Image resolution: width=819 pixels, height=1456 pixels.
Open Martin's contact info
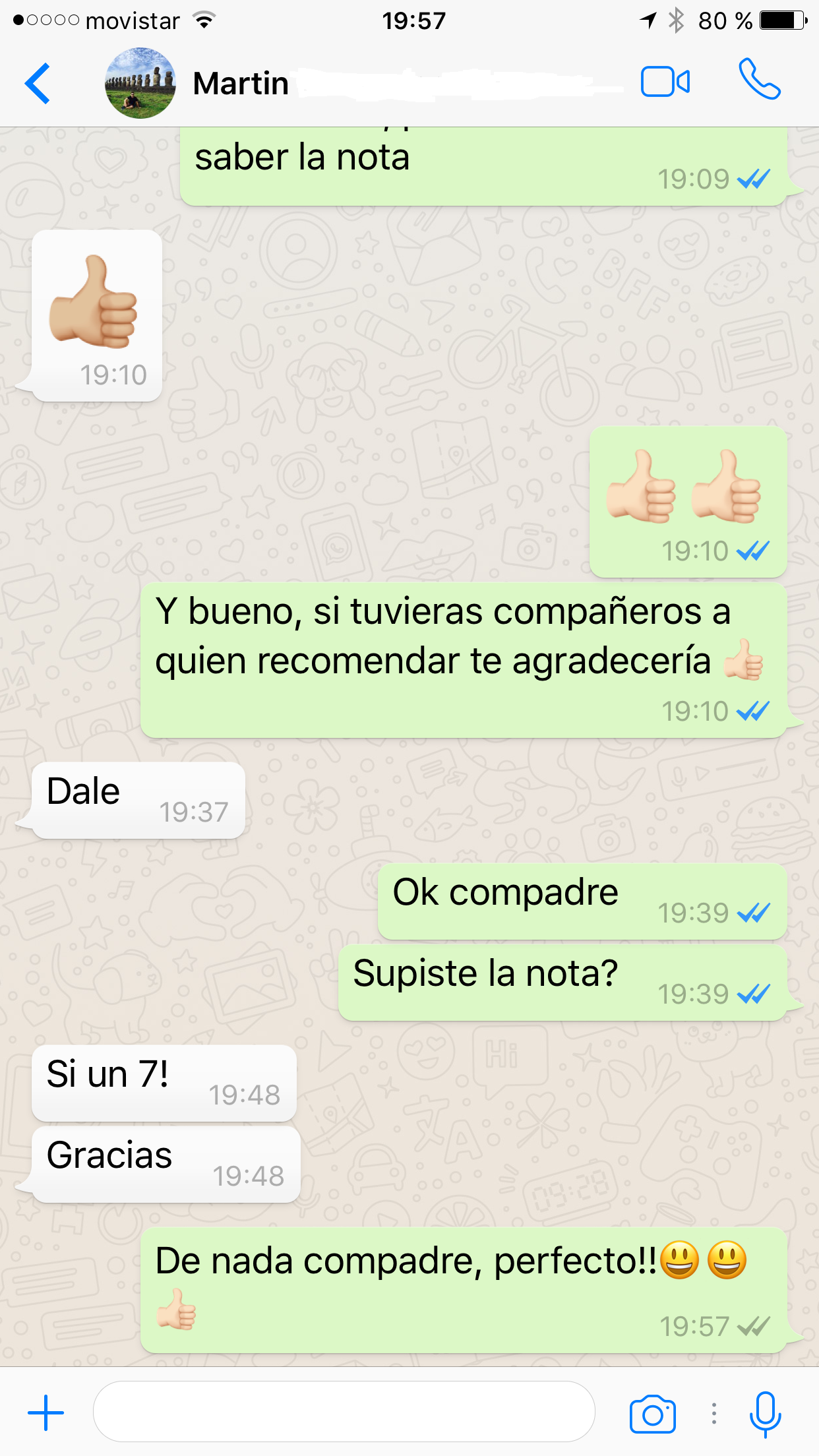point(241,84)
